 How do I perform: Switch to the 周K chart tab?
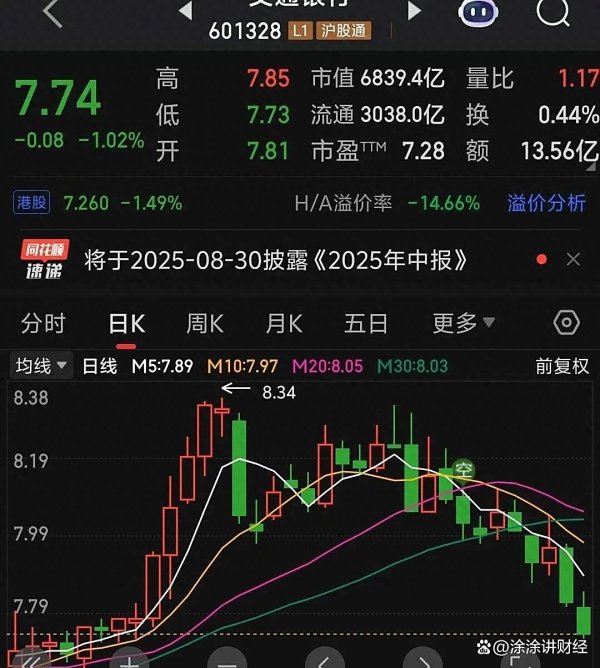205,323
